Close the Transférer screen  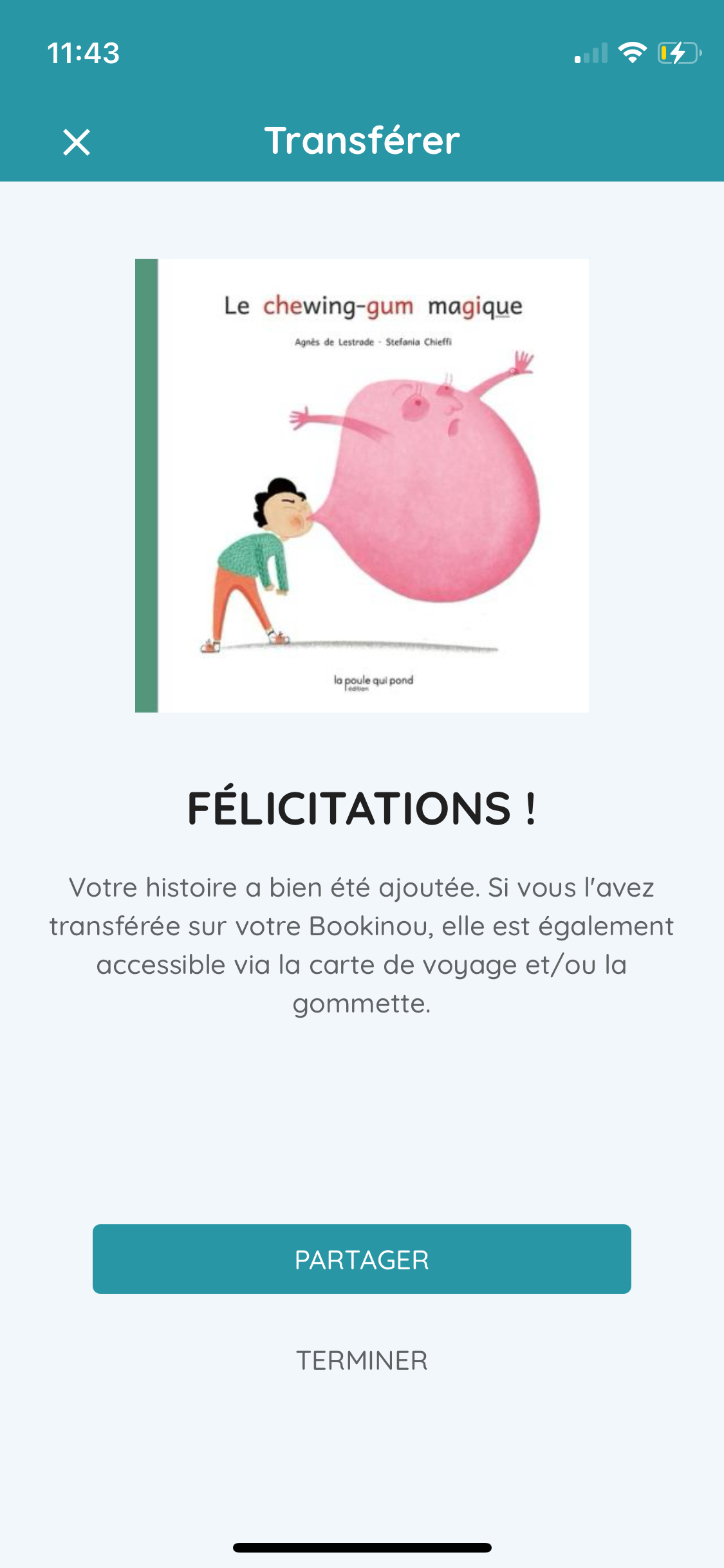pyautogui.click(x=77, y=142)
